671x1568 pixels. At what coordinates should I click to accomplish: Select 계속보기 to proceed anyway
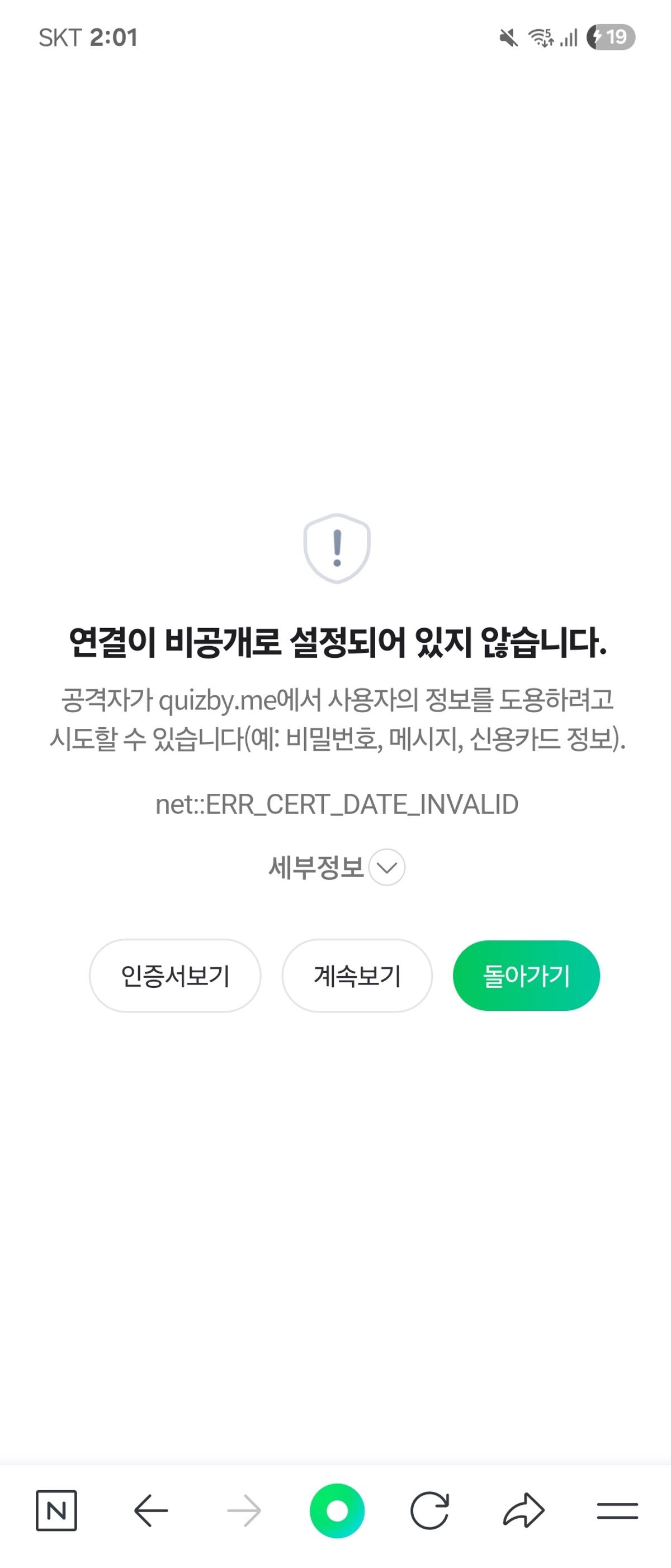click(357, 976)
